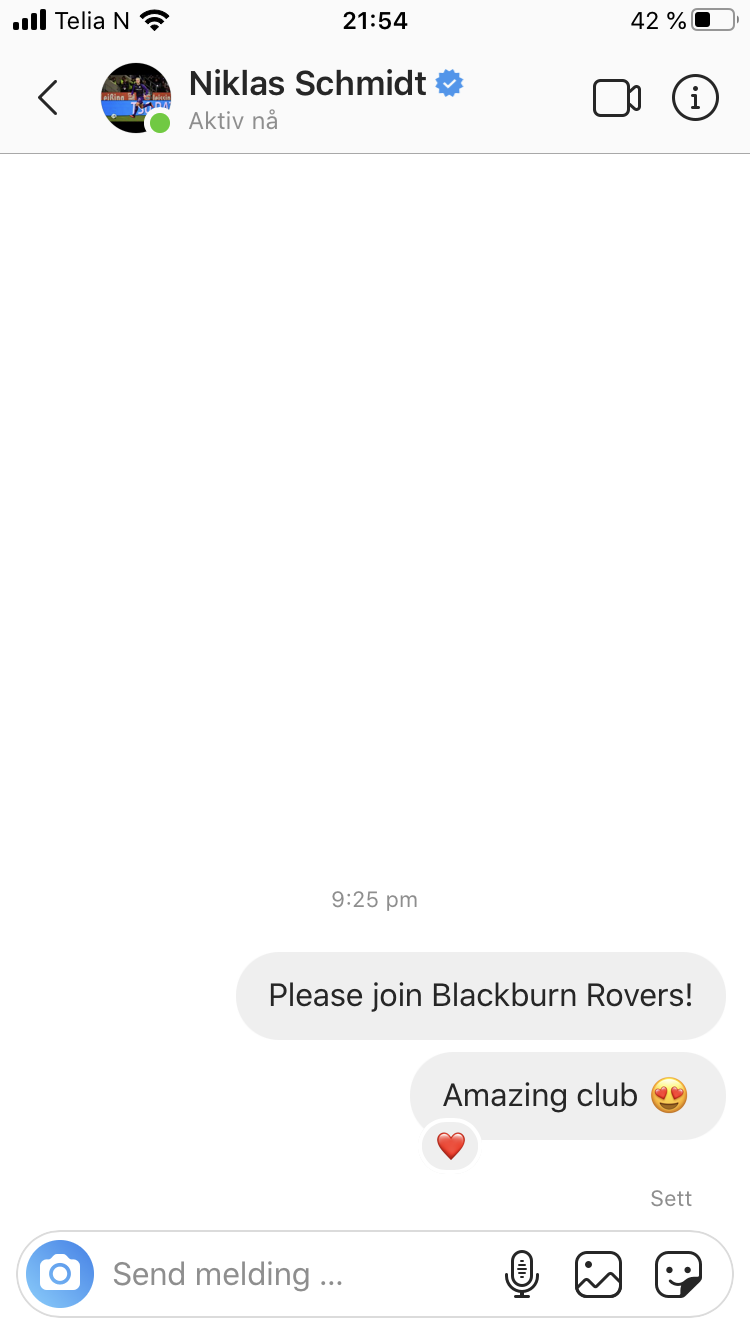Record a voice message with the microphone
The image size is (750, 1334).
pos(521,1274)
